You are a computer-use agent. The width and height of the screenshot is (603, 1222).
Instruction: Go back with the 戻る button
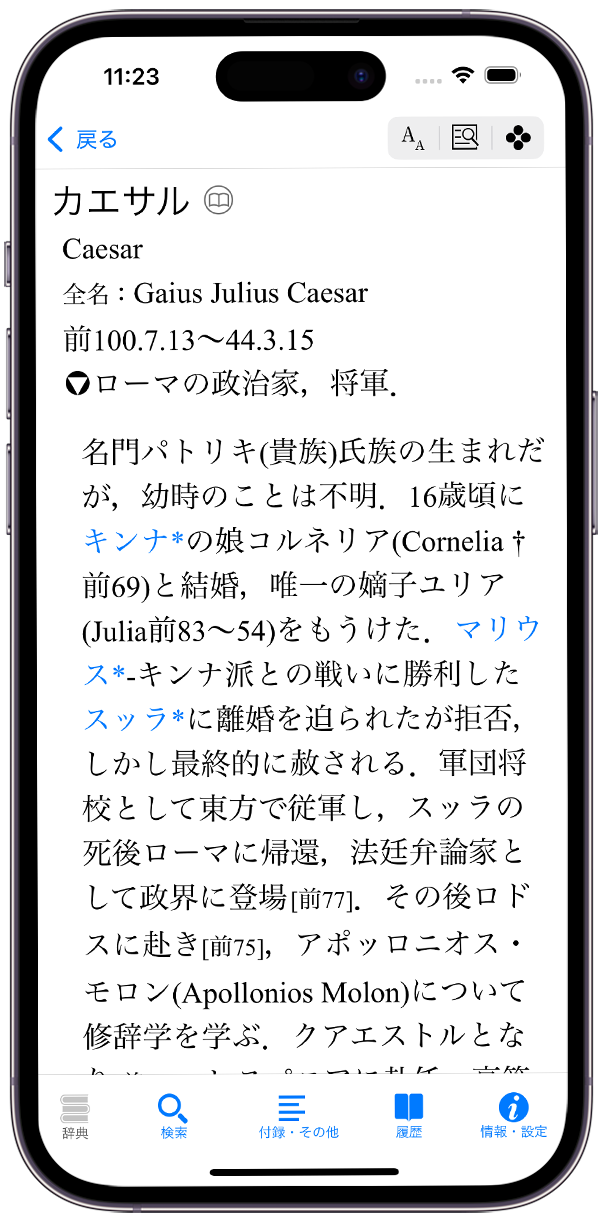pos(82,139)
